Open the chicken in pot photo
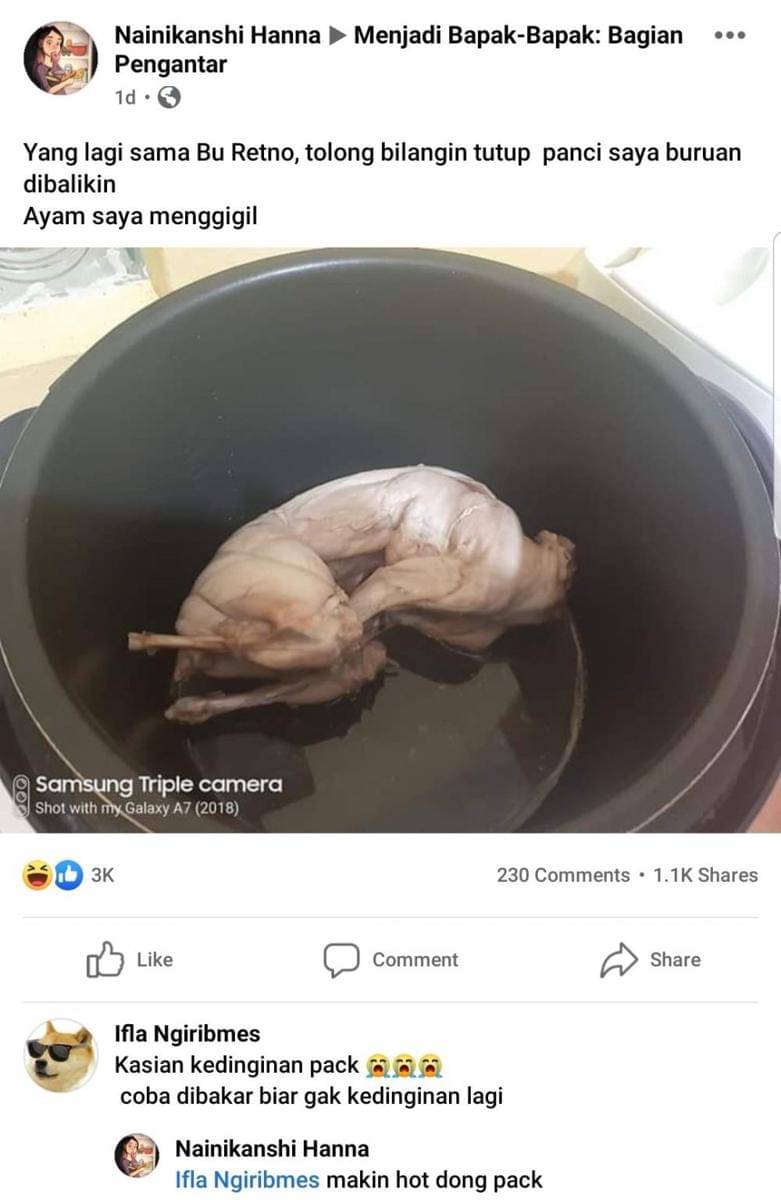The height and width of the screenshot is (1200, 781). (390, 540)
